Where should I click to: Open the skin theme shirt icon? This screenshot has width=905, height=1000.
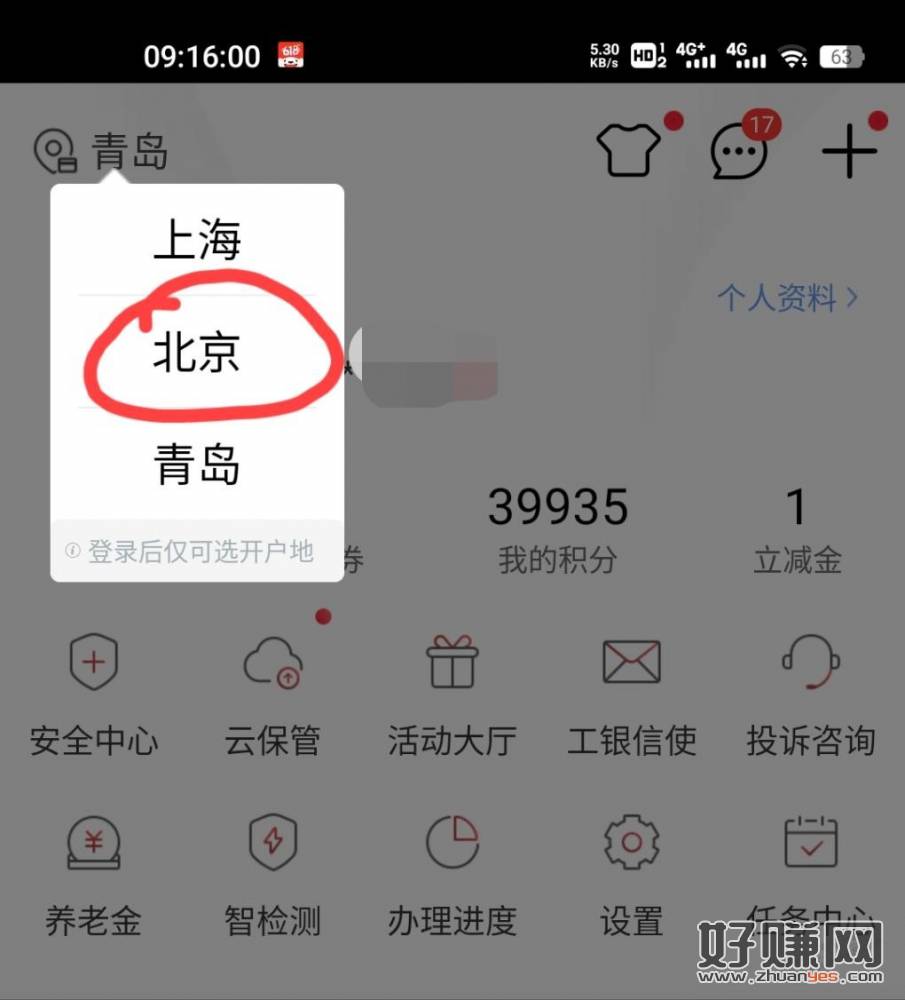pos(629,151)
